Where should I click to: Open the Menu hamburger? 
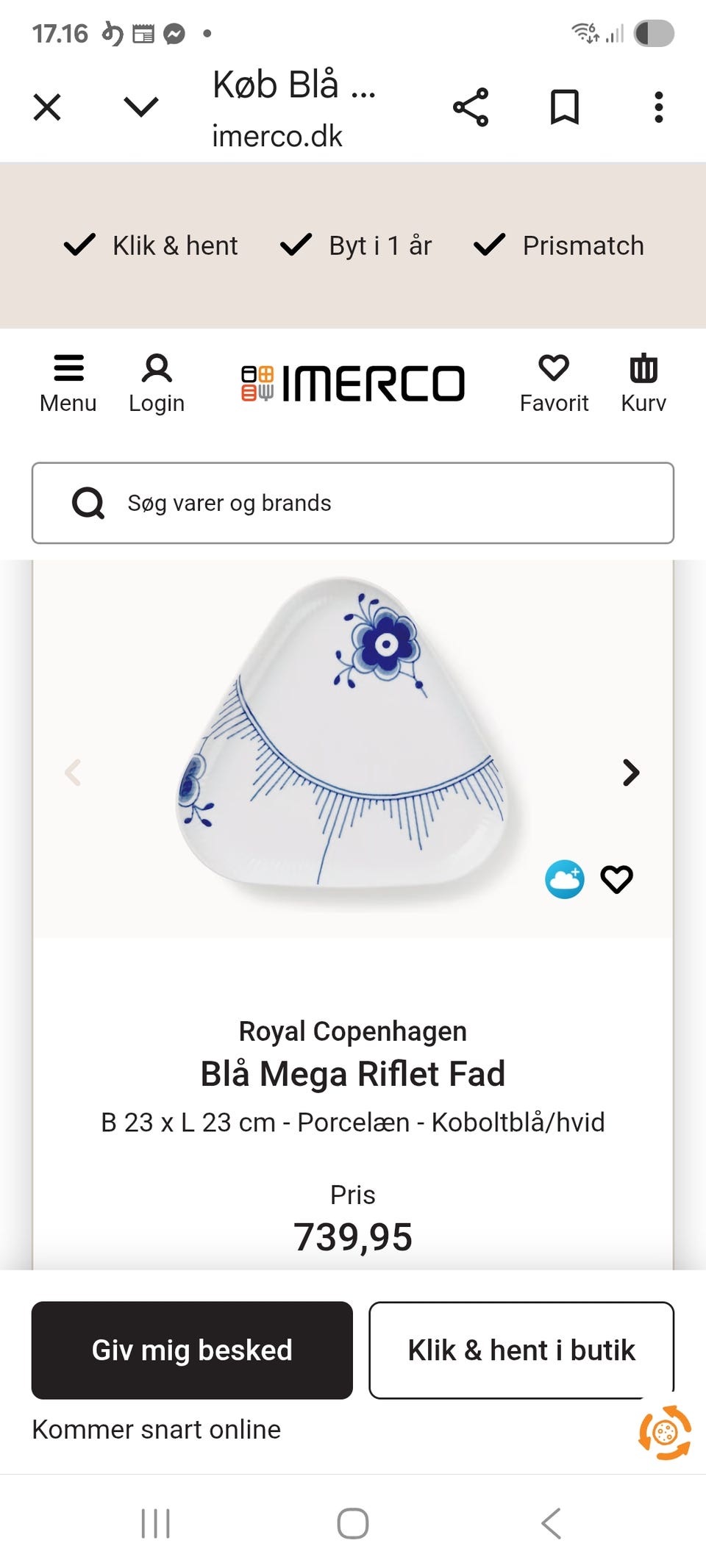[68, 382]
